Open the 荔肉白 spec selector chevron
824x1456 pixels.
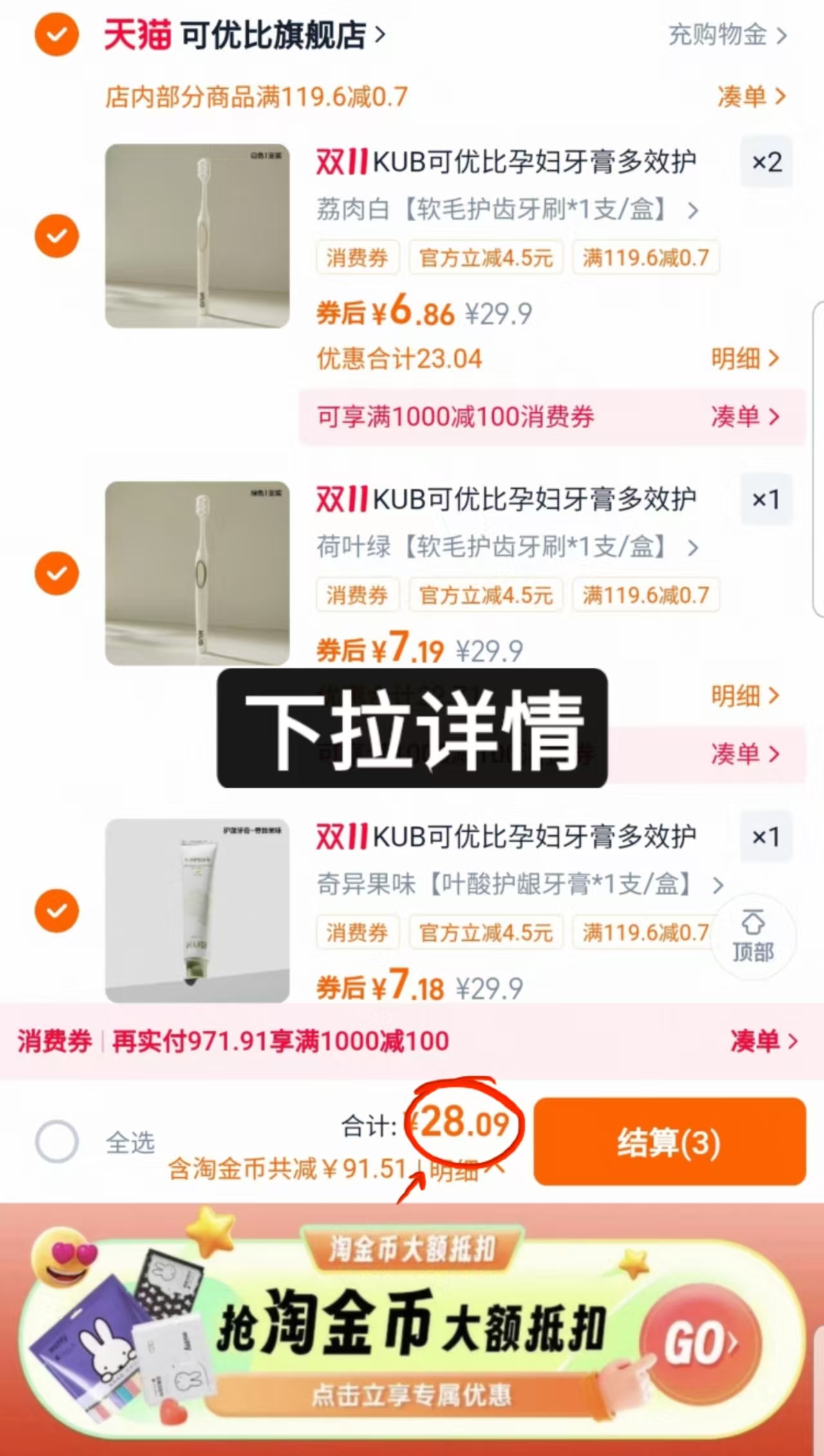694,210
